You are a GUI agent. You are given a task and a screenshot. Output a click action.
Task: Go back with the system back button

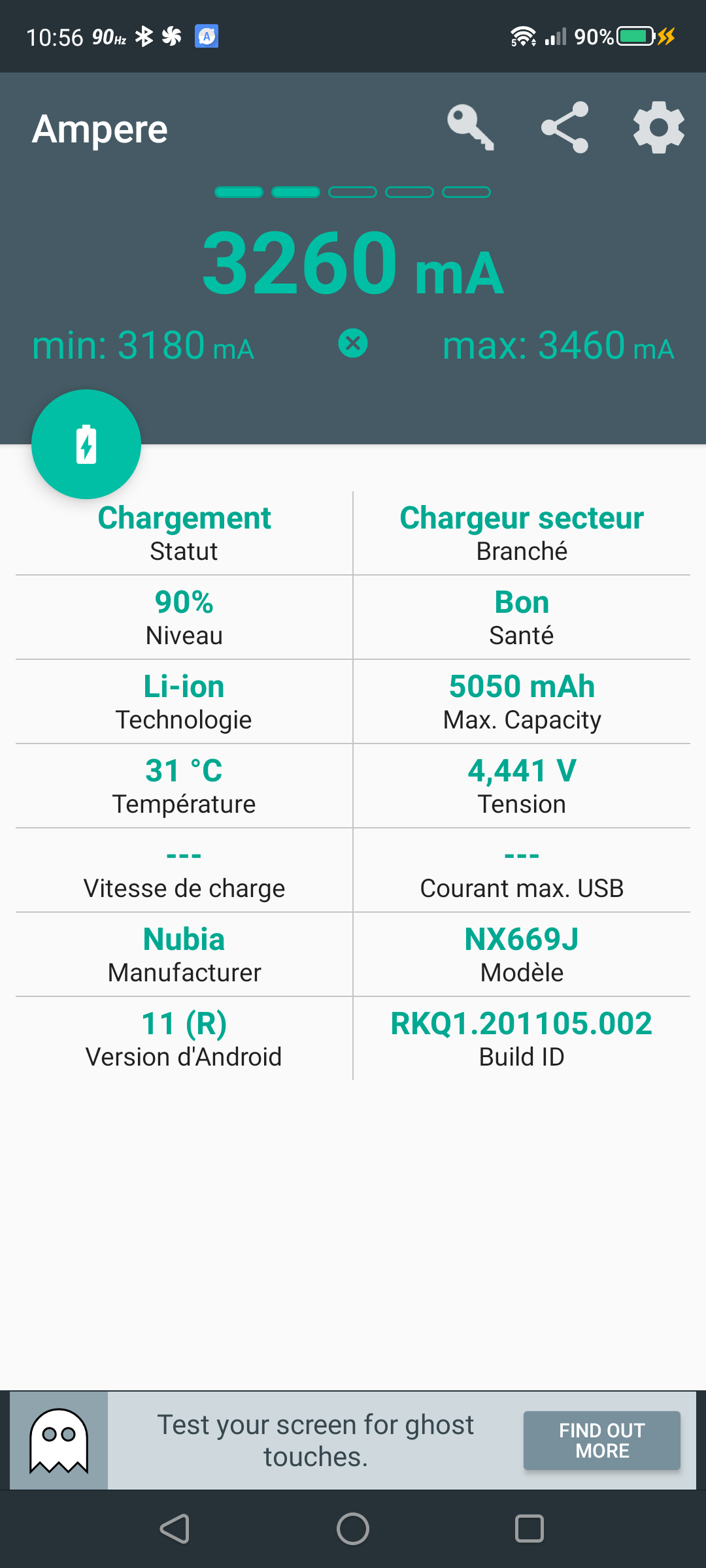click(175, 1529)
